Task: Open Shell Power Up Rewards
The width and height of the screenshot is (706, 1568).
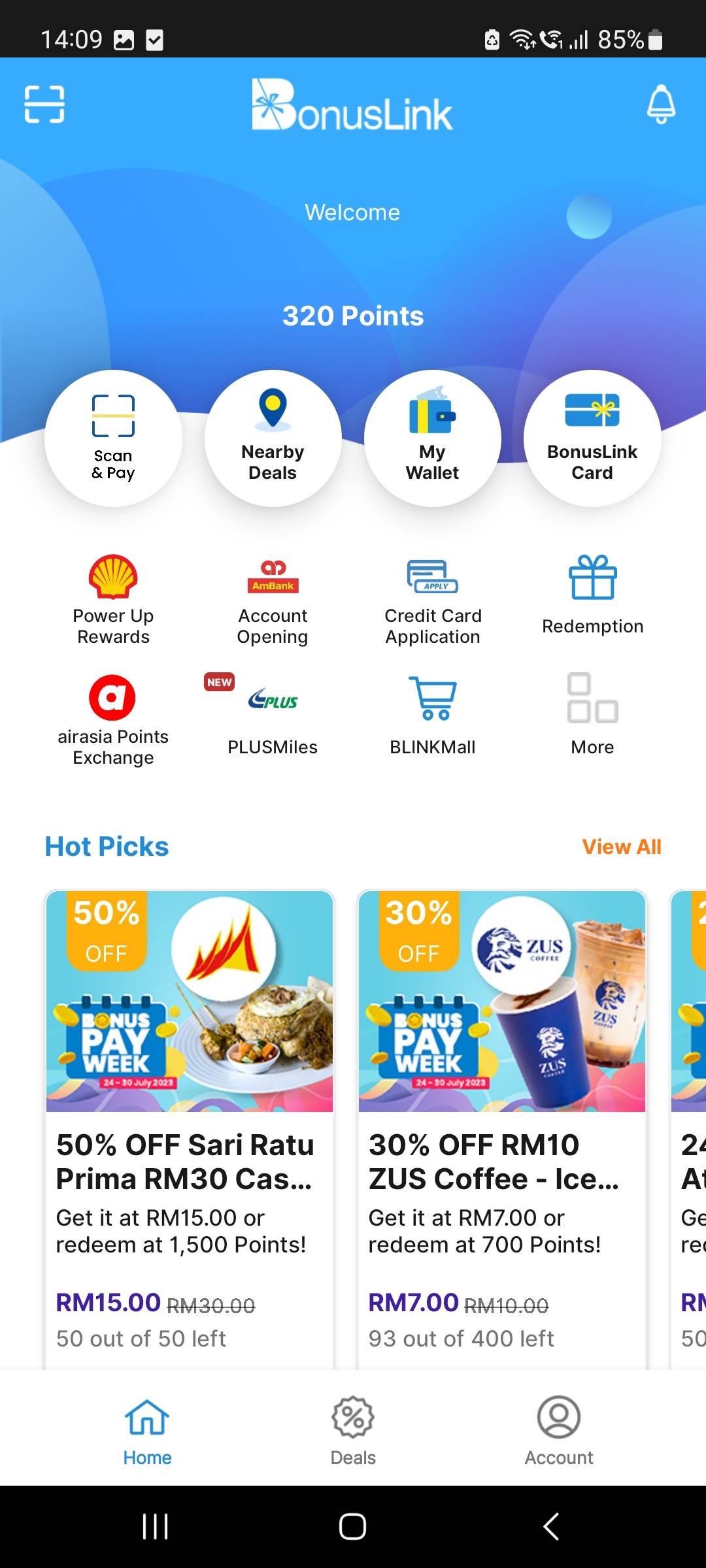Action: 113,599
